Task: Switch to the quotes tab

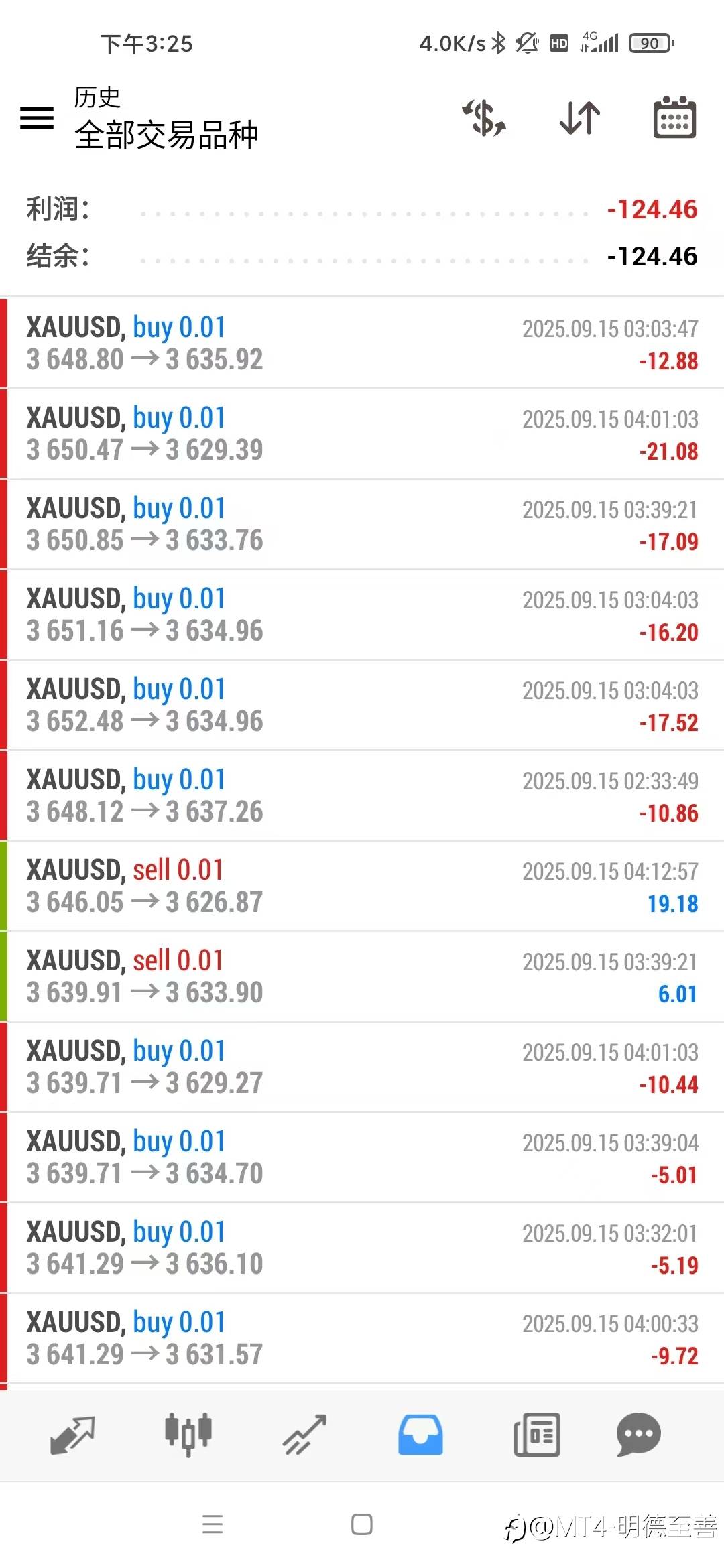Action: click(72, 1435)
